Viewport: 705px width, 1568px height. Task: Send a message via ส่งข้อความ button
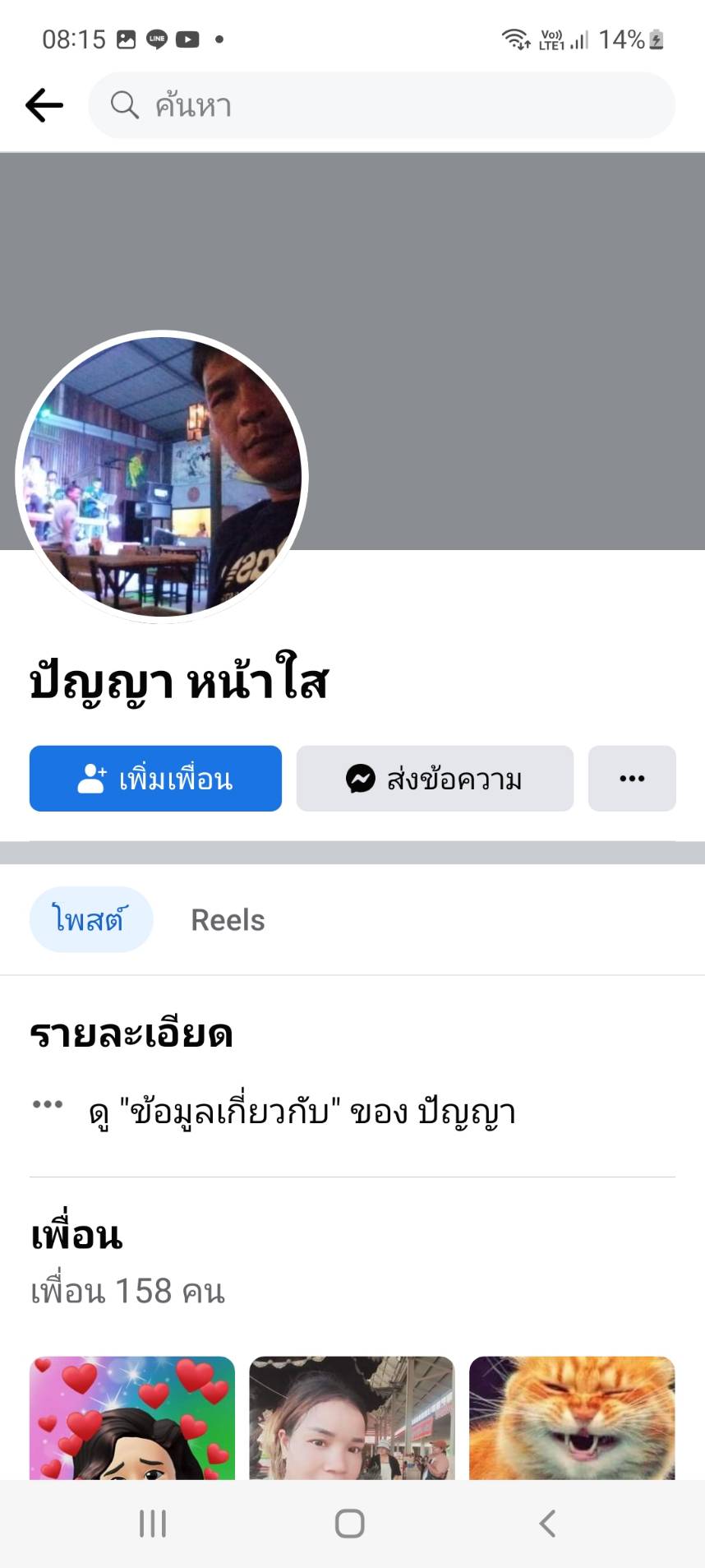435,779
